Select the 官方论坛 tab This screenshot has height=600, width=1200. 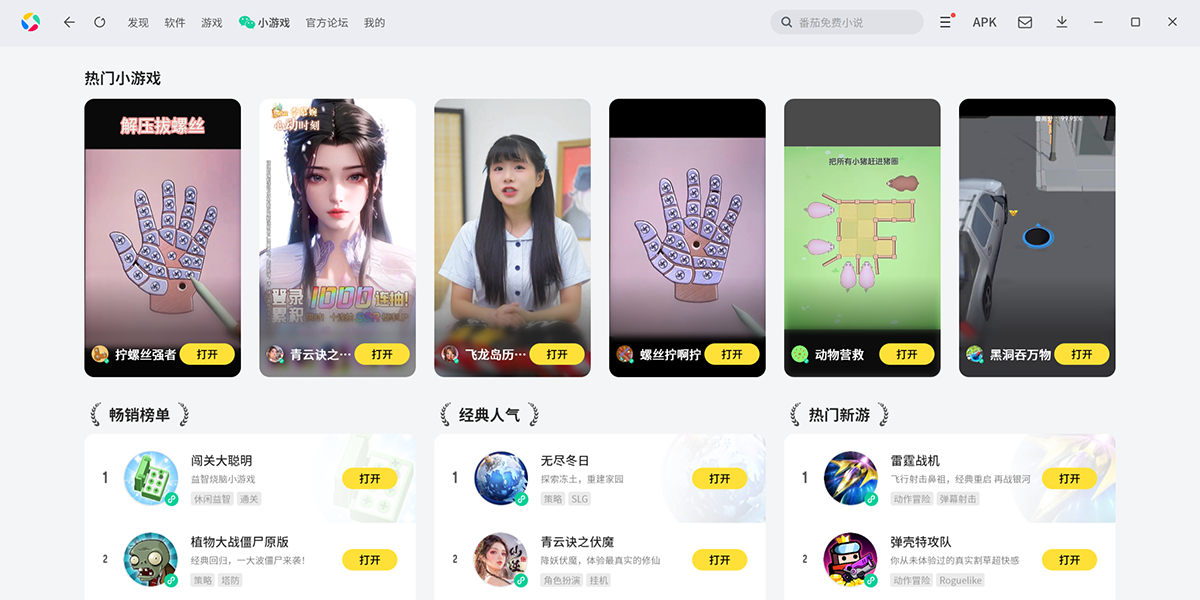click(327, 22)
